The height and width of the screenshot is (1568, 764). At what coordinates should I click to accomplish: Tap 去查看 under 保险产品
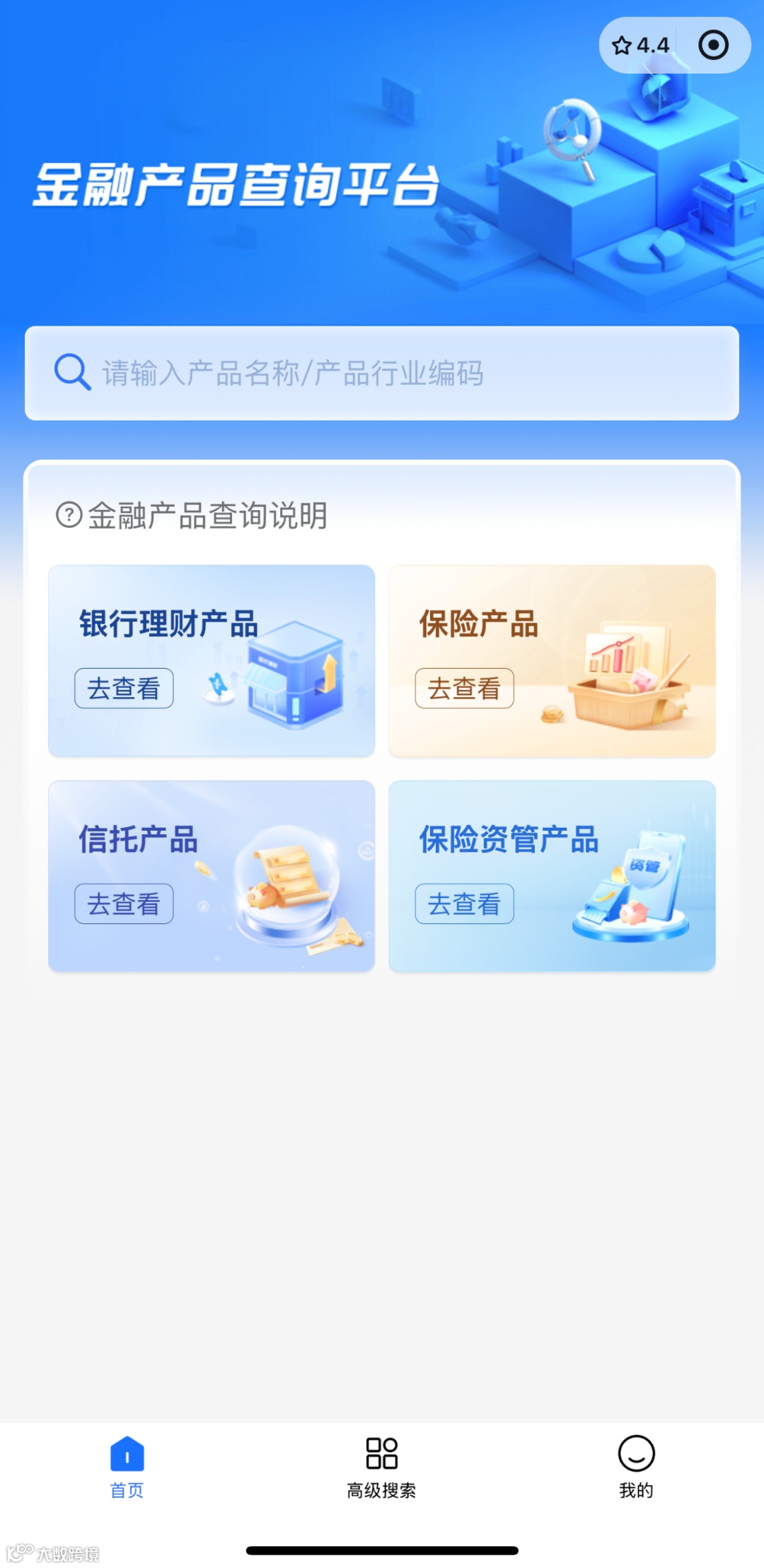point(464,688)
